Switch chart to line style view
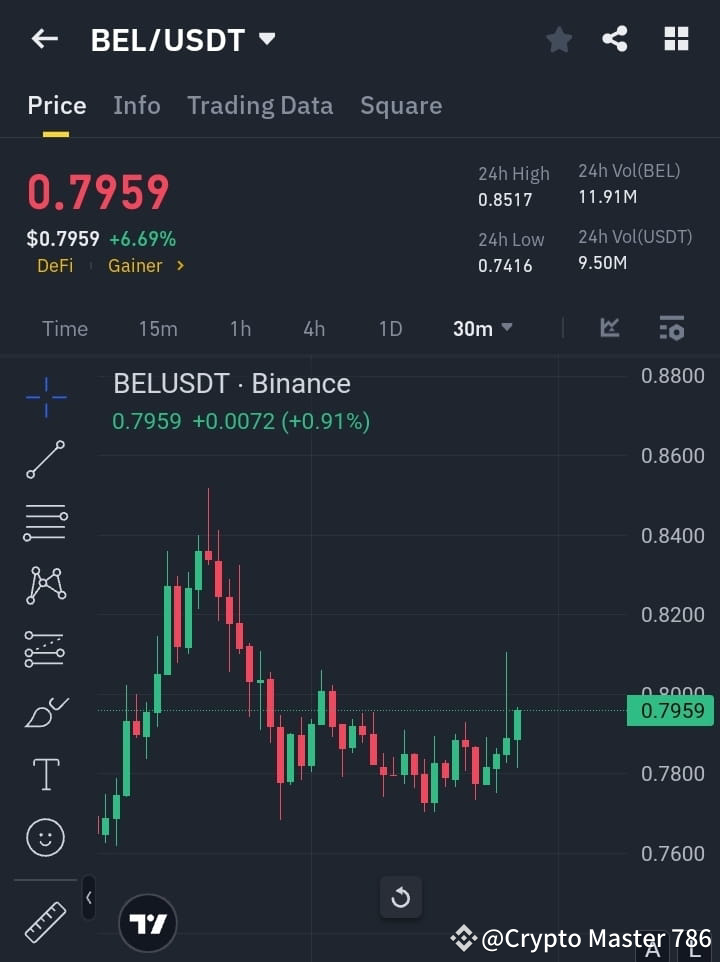Viewport: 720px width, 962px height. click(610, 328)
